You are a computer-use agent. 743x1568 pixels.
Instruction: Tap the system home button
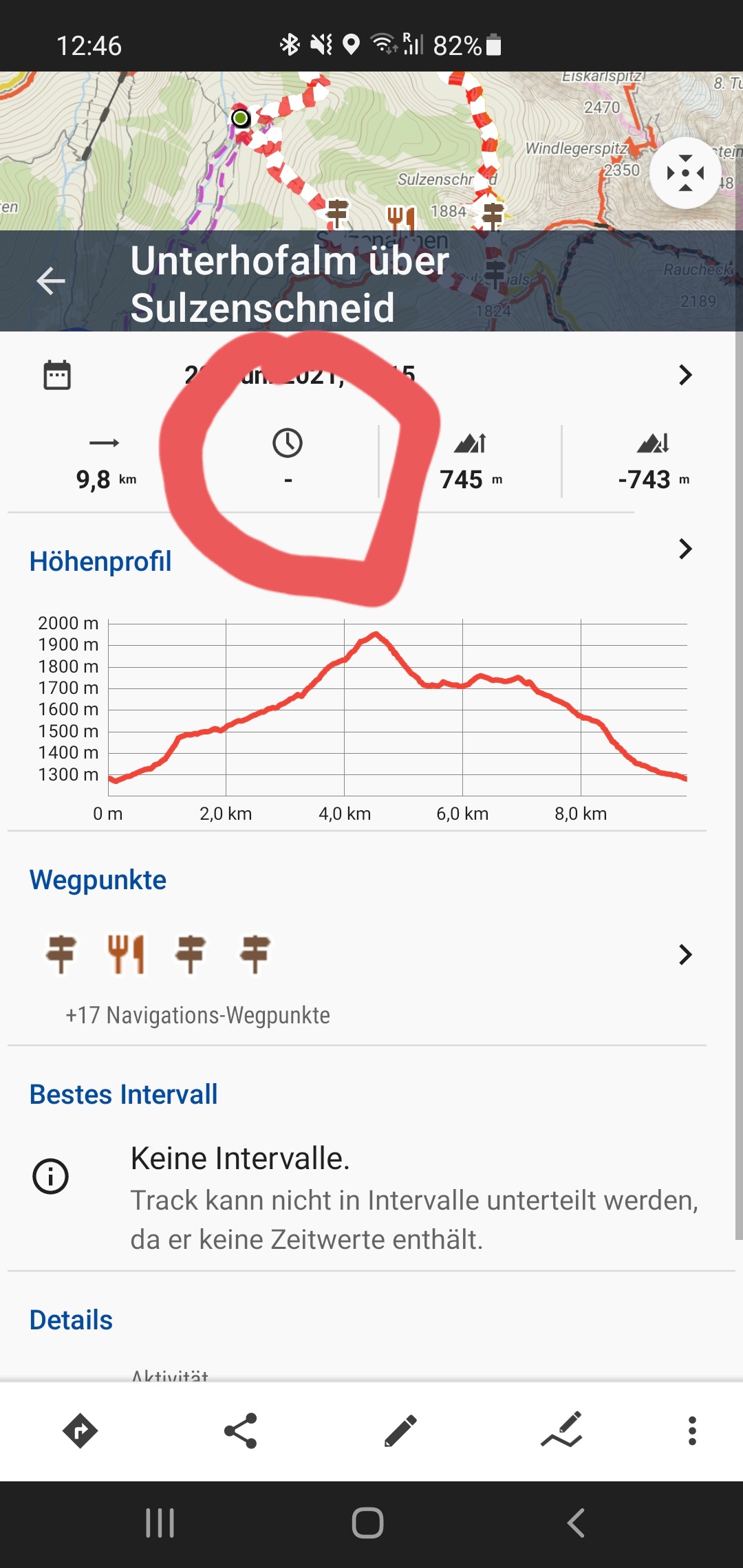pyautogui.click(x=368, y=1523)
